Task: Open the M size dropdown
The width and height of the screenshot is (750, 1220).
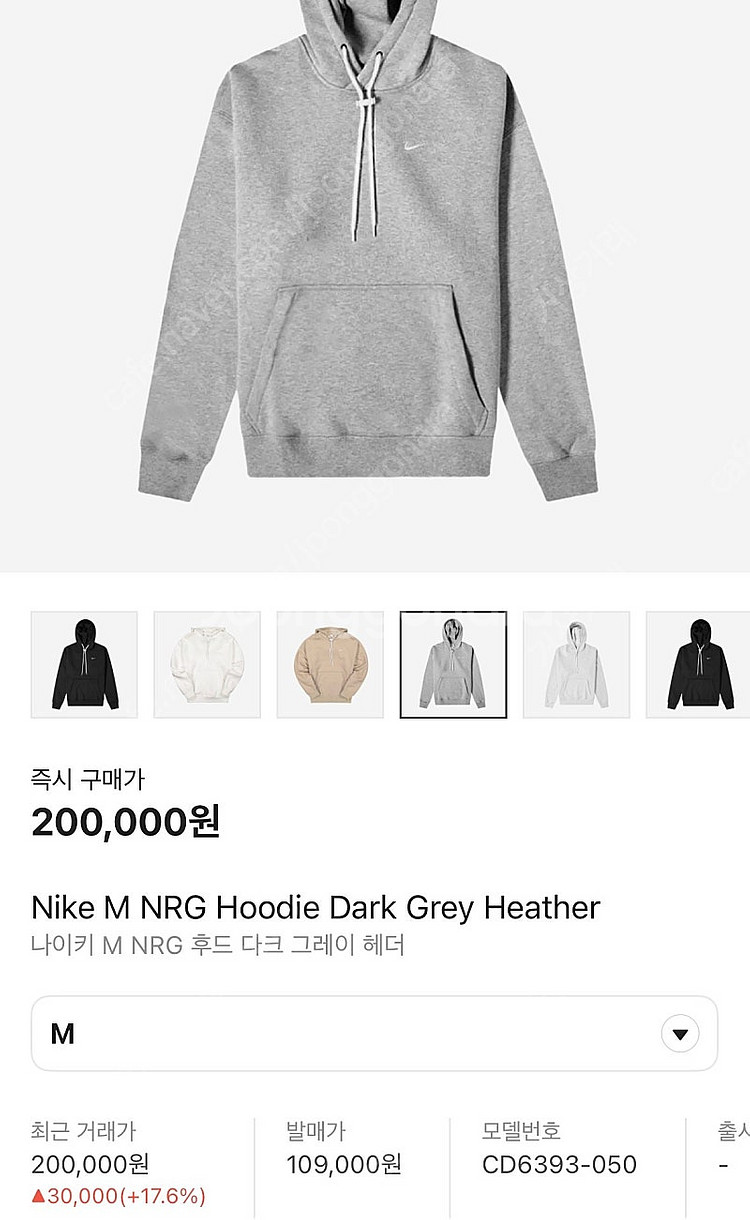Action: pyautogui.click(x=680, y=1033)
